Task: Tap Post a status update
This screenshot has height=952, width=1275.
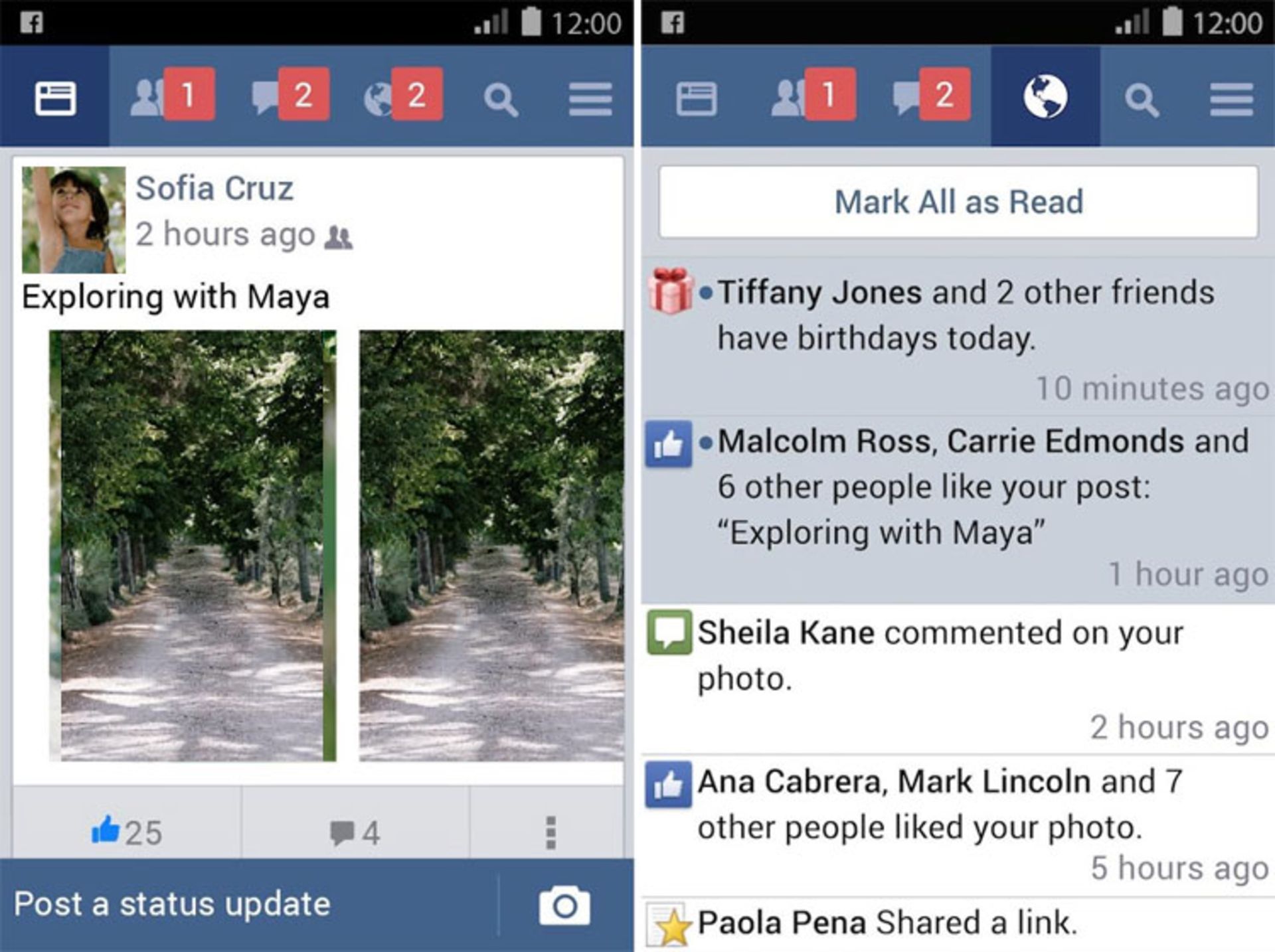Action: (x=173, y=904)
